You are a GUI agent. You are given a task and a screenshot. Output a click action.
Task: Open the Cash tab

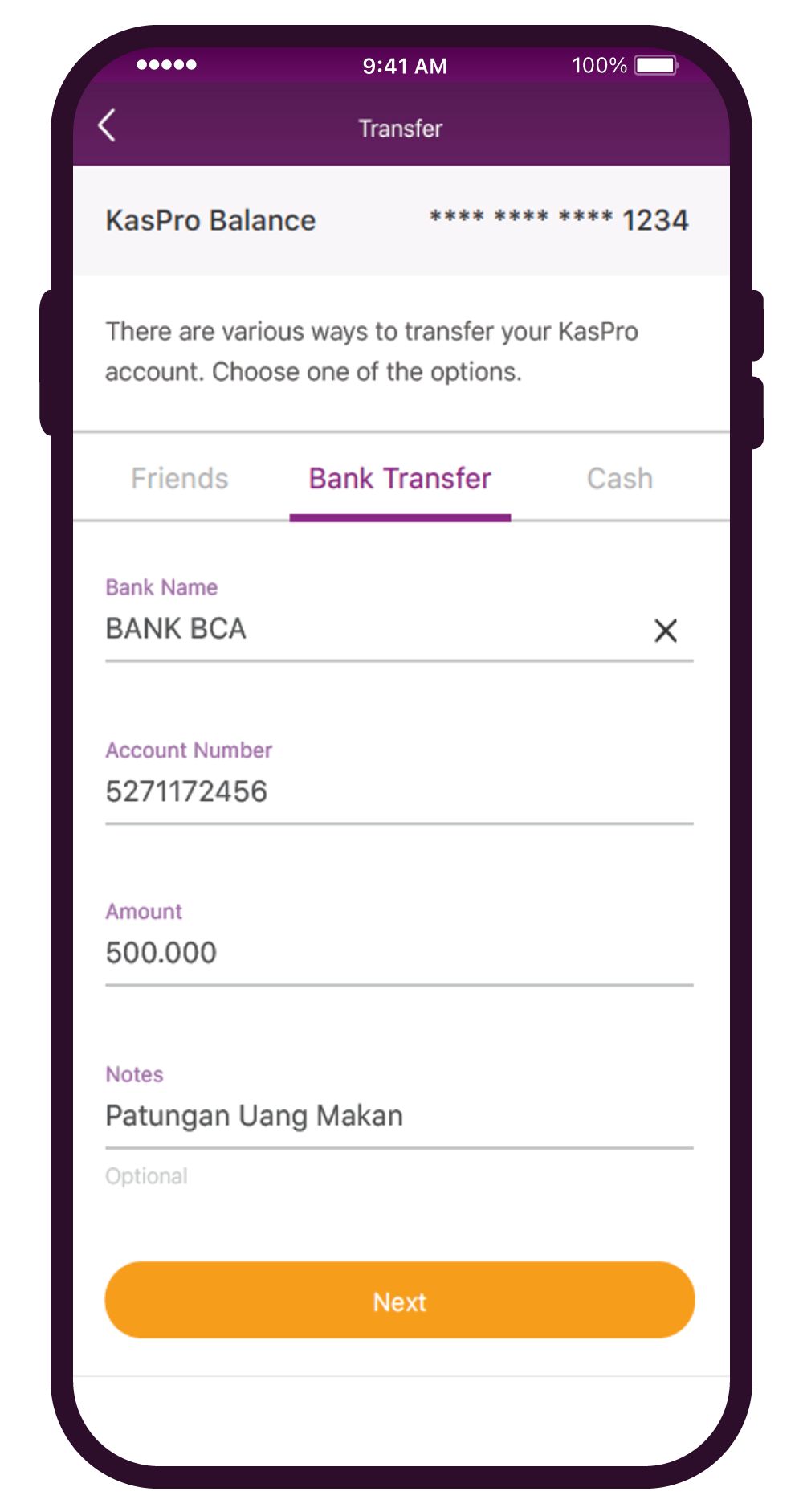619,479
